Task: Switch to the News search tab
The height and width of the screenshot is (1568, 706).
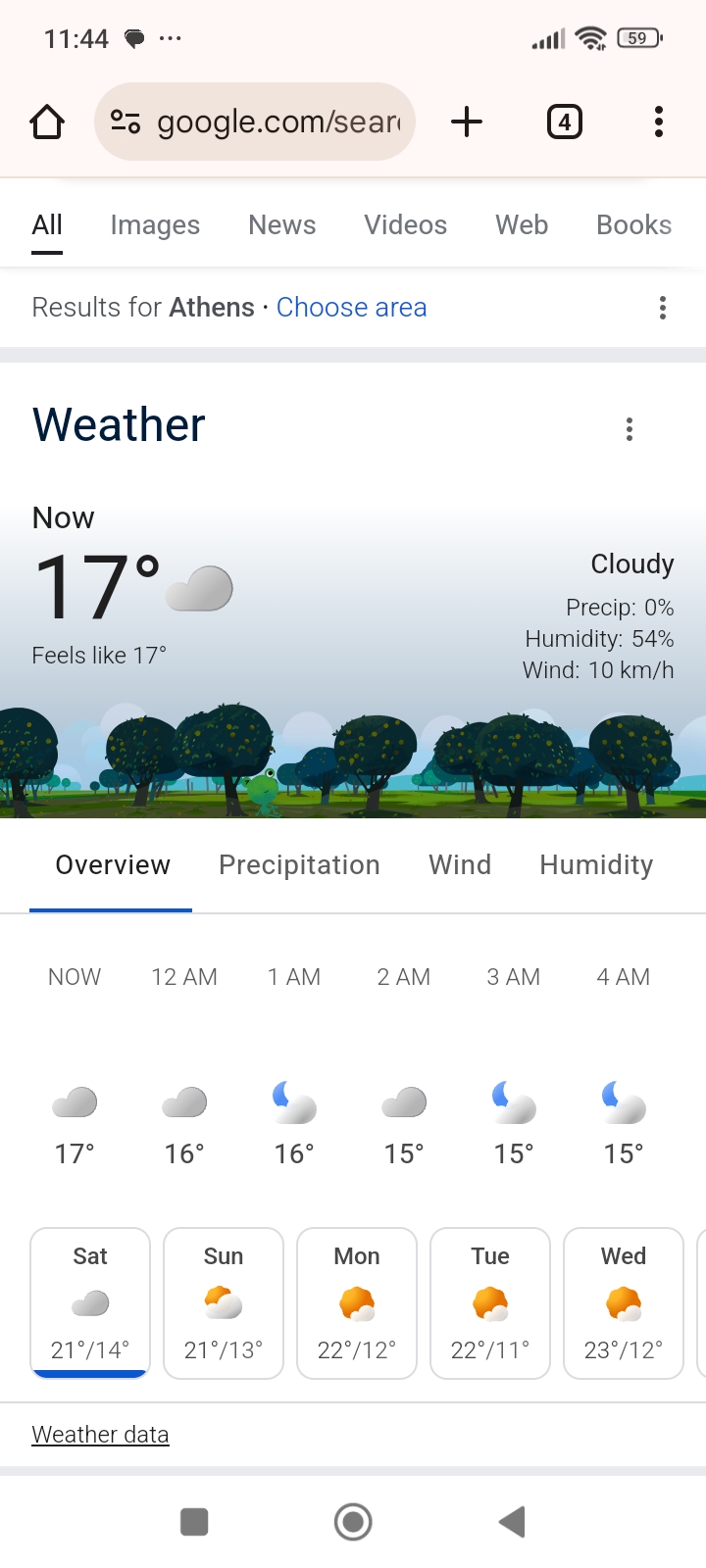Action: tap(282, 225)
